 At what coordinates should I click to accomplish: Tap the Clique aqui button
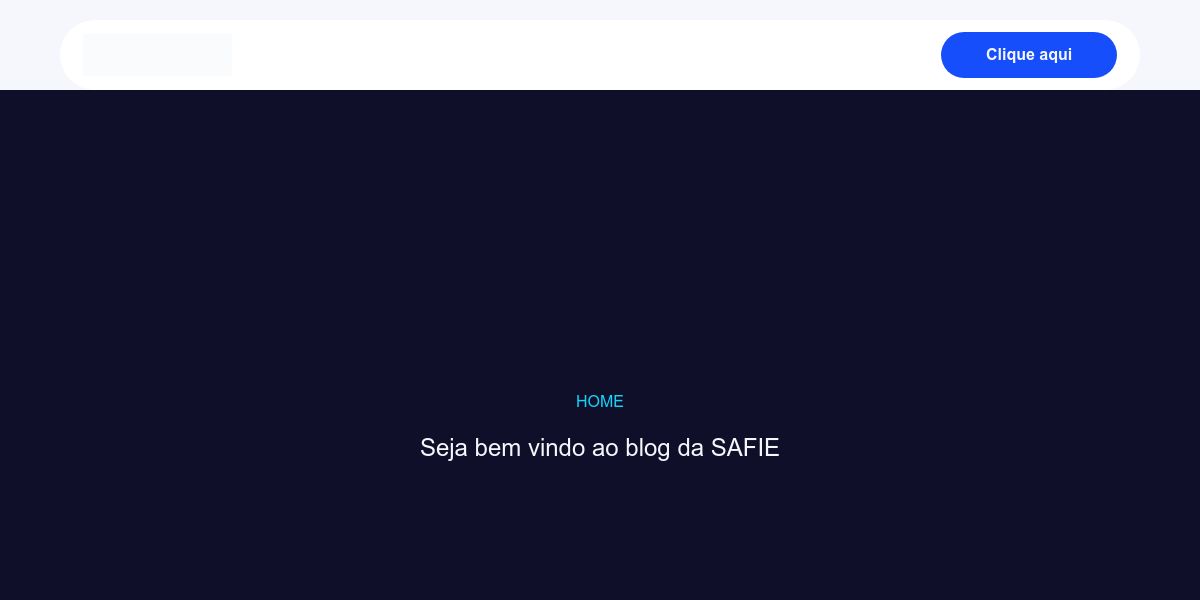pyautogui.click(x=1028, y=55)
